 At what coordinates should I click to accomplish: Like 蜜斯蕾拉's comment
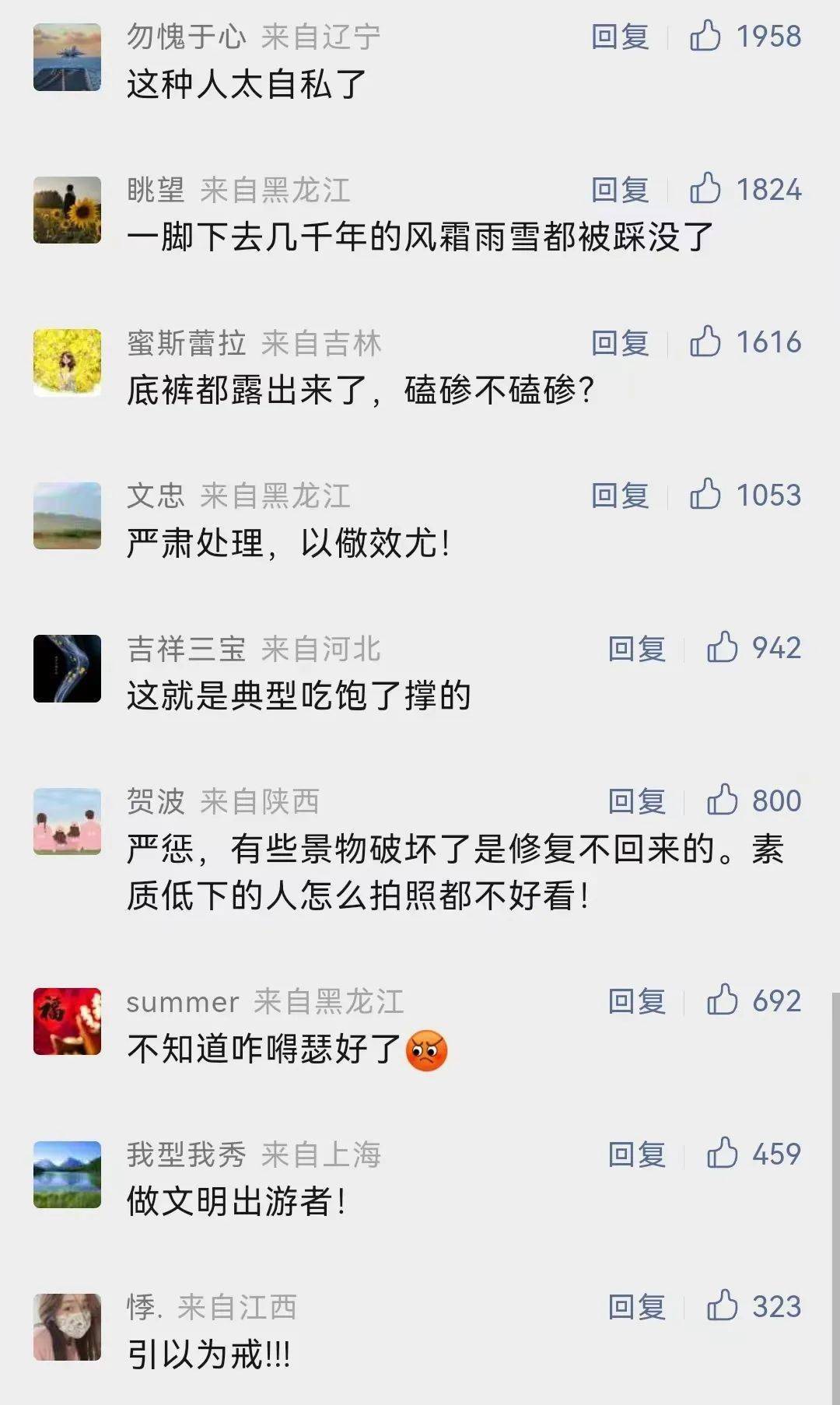tap(705, 342)
